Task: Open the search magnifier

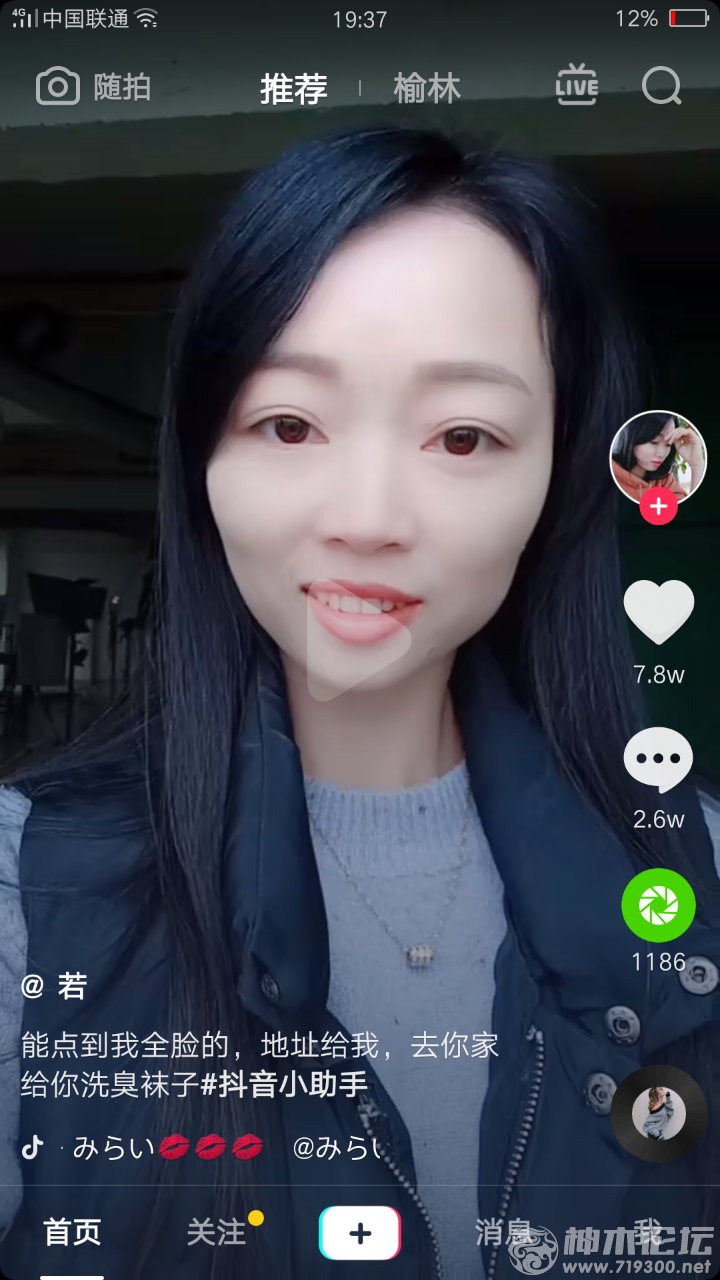Action: click(661, 87)
